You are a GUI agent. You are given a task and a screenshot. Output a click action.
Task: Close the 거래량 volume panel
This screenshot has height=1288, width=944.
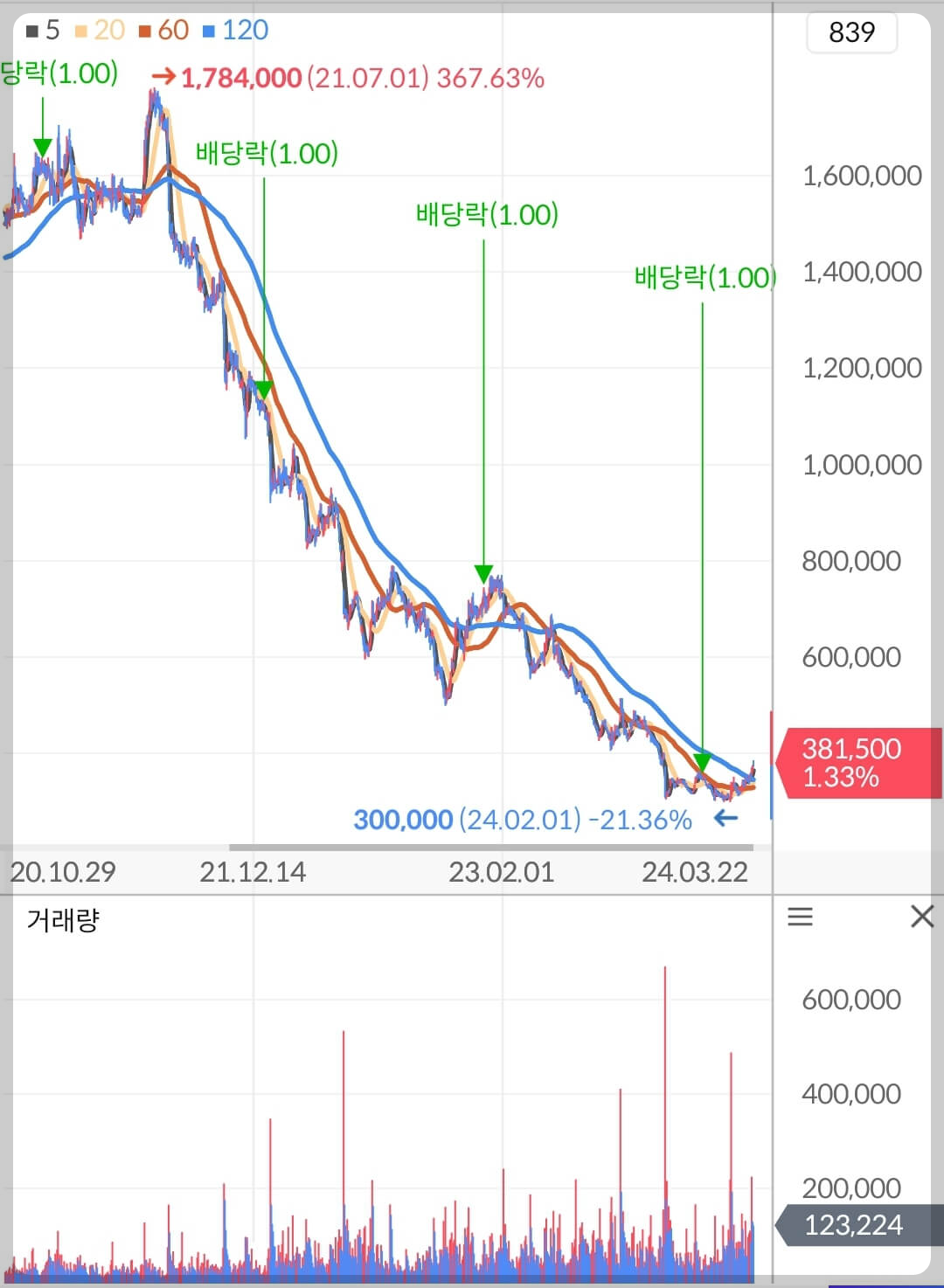(x=922, y=917)
